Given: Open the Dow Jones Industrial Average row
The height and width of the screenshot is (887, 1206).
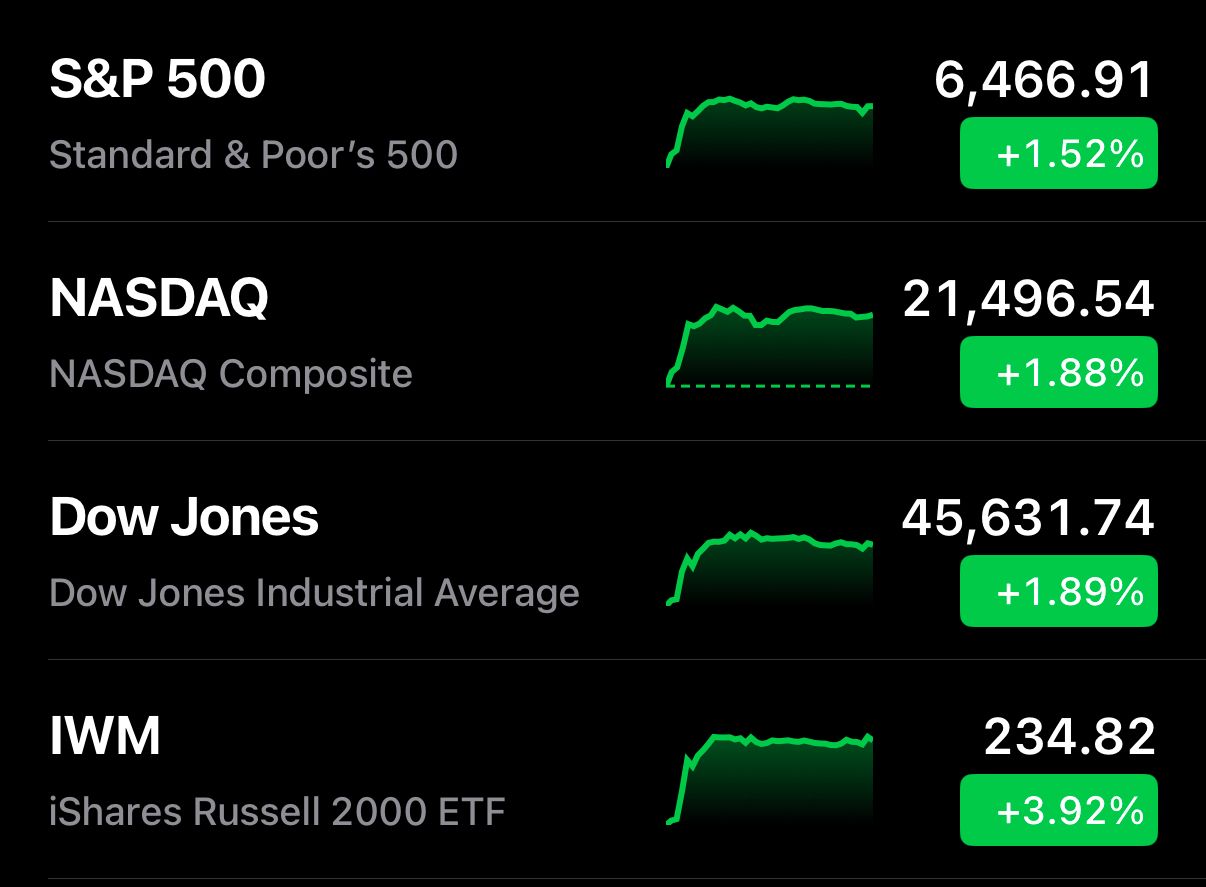Looking at the screenshot, I should (300, 553).
